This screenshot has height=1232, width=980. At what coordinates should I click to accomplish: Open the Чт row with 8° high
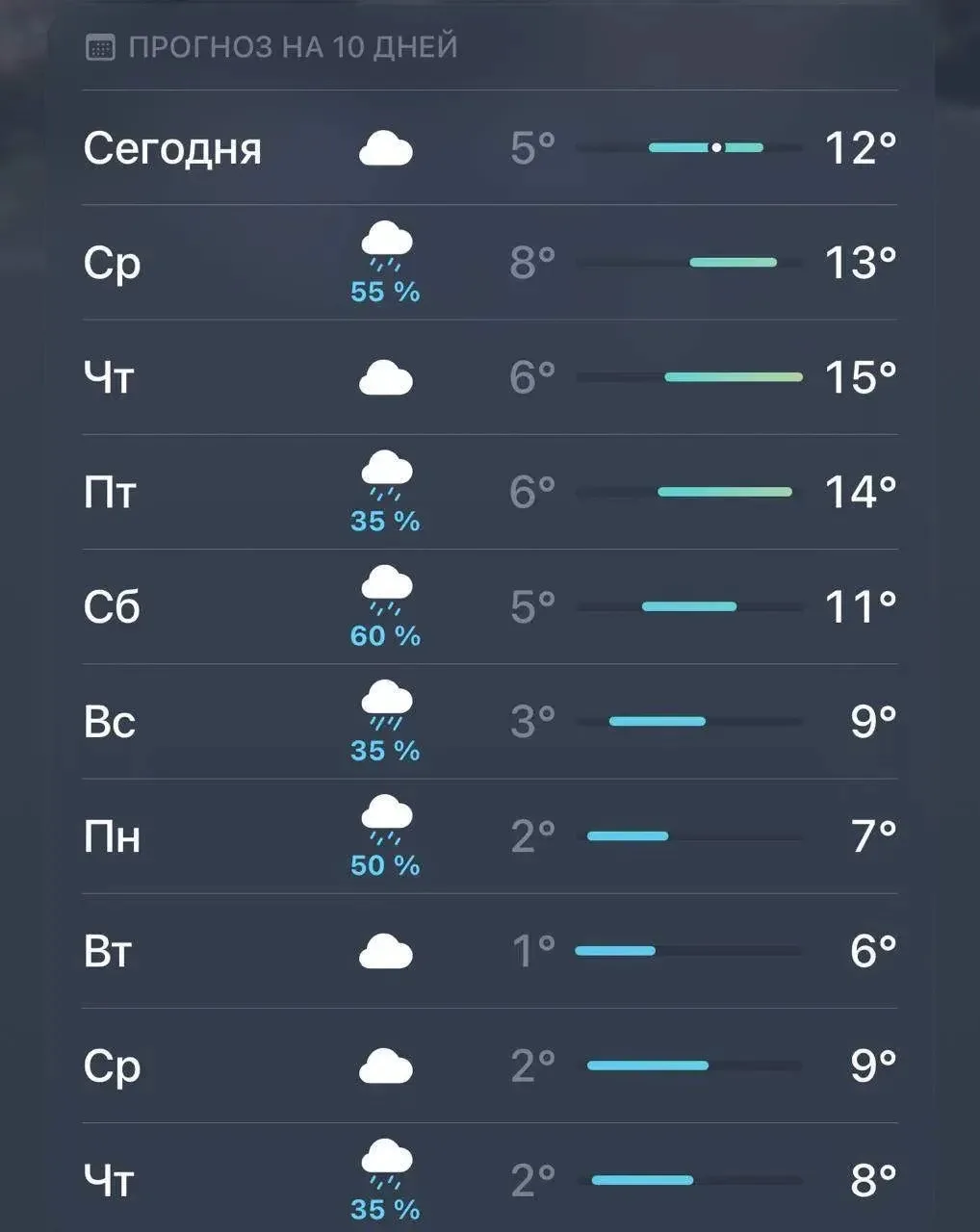pos(489,1179)
